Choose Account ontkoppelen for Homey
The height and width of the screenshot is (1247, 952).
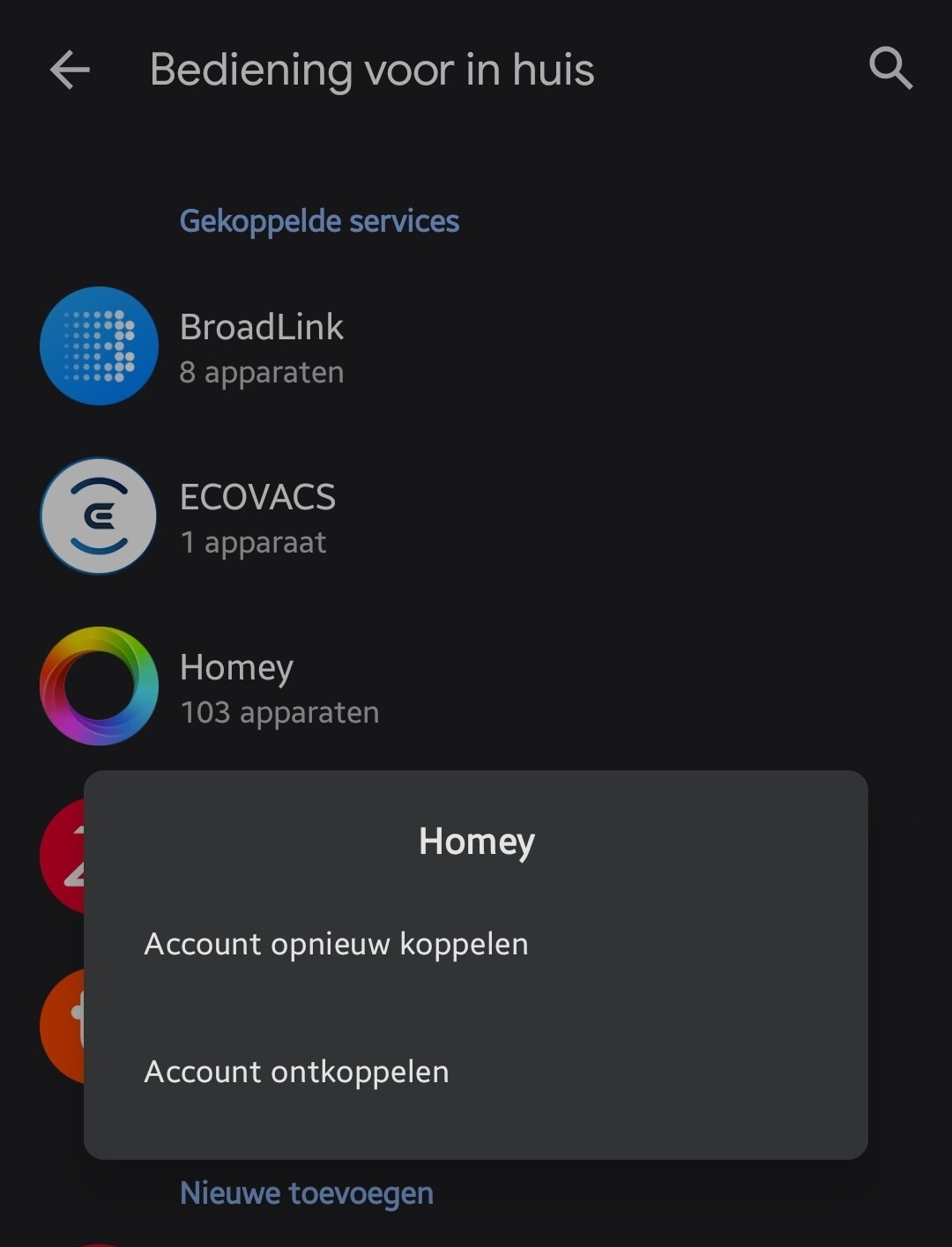[x=297, y=1073]
